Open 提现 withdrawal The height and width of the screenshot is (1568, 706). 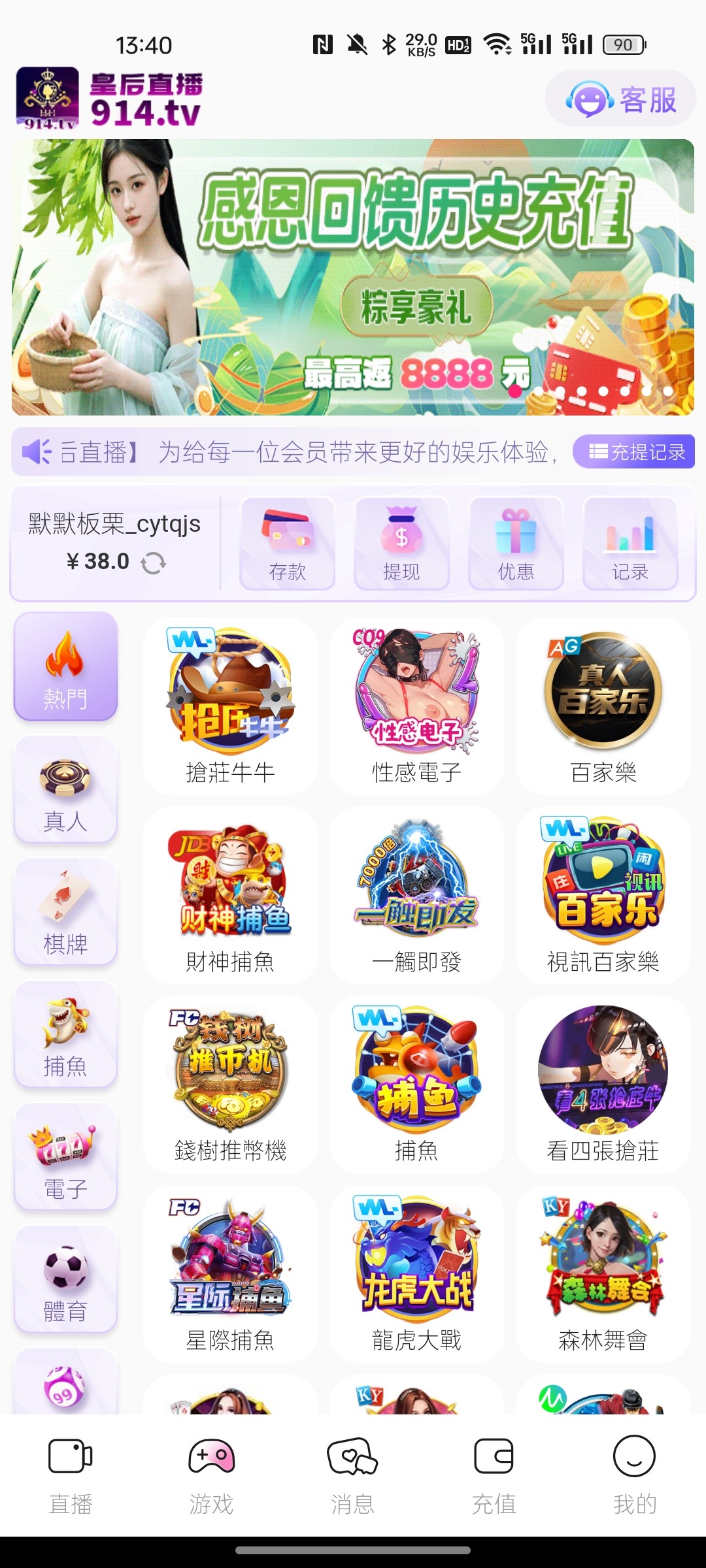click(x=401, y=544)
